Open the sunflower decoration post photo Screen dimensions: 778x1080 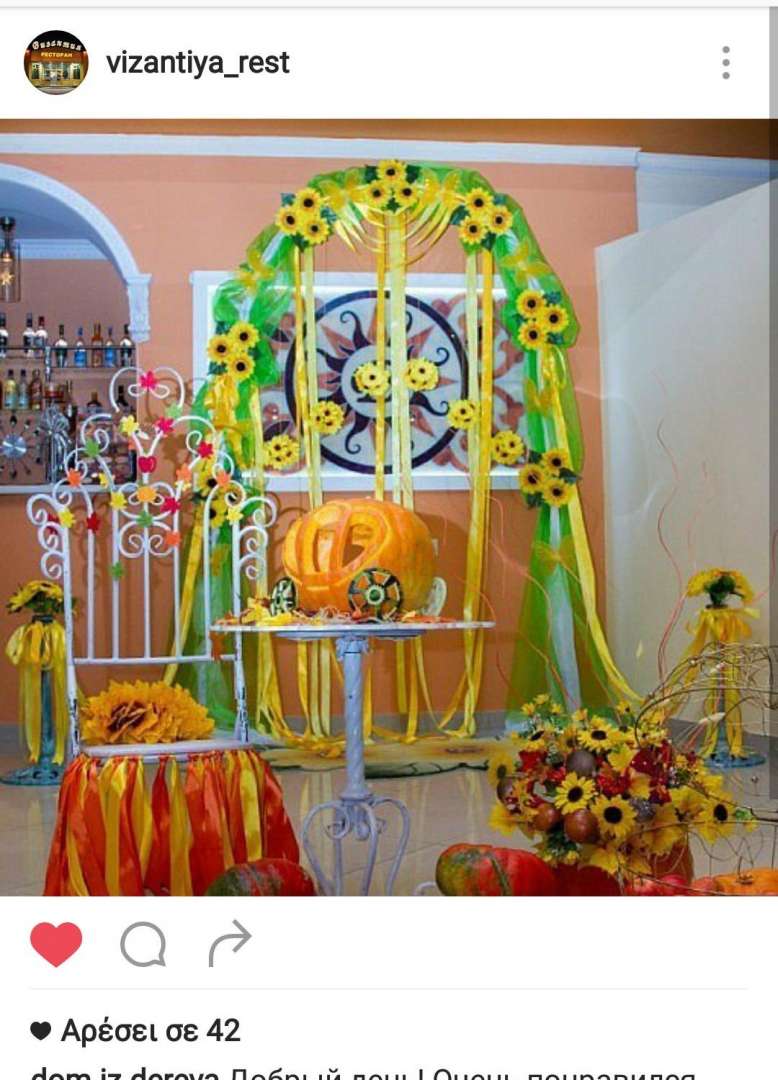389,507
